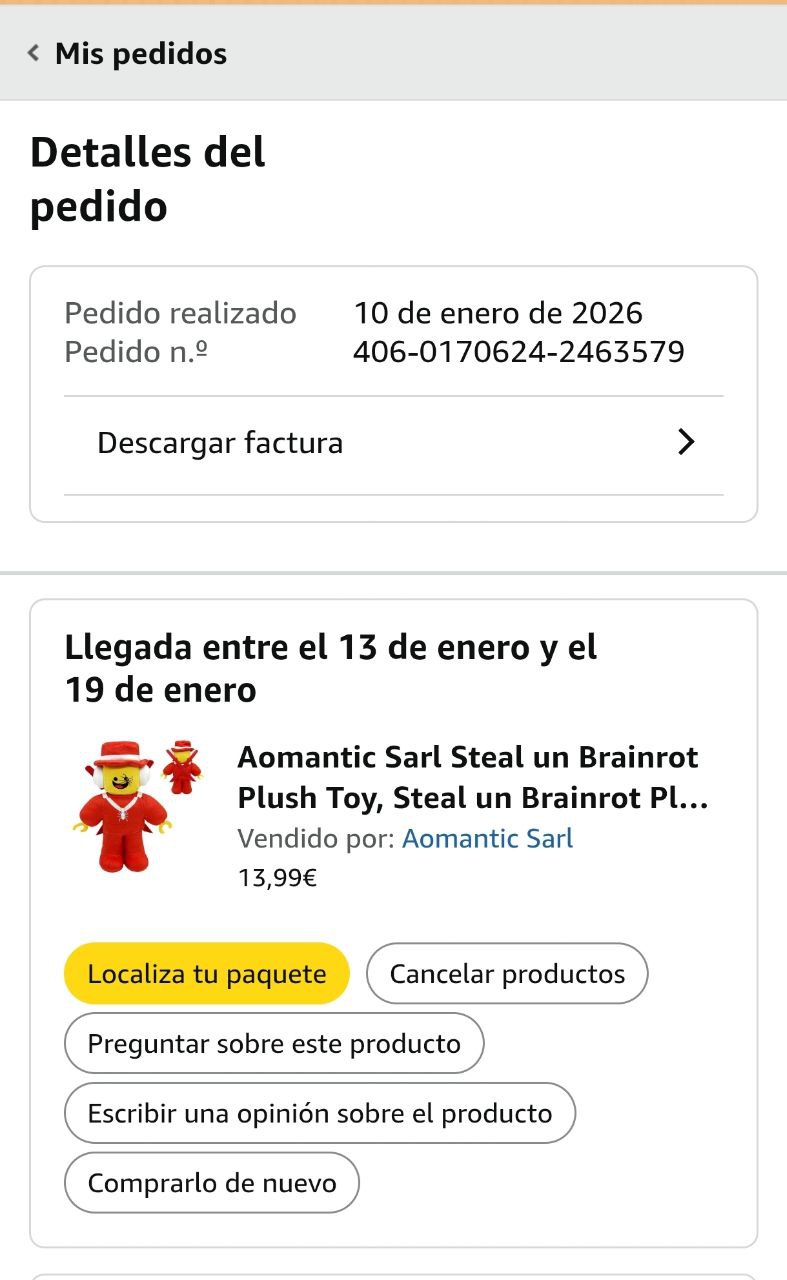Open the red plush toy product image

click(137, 806)
